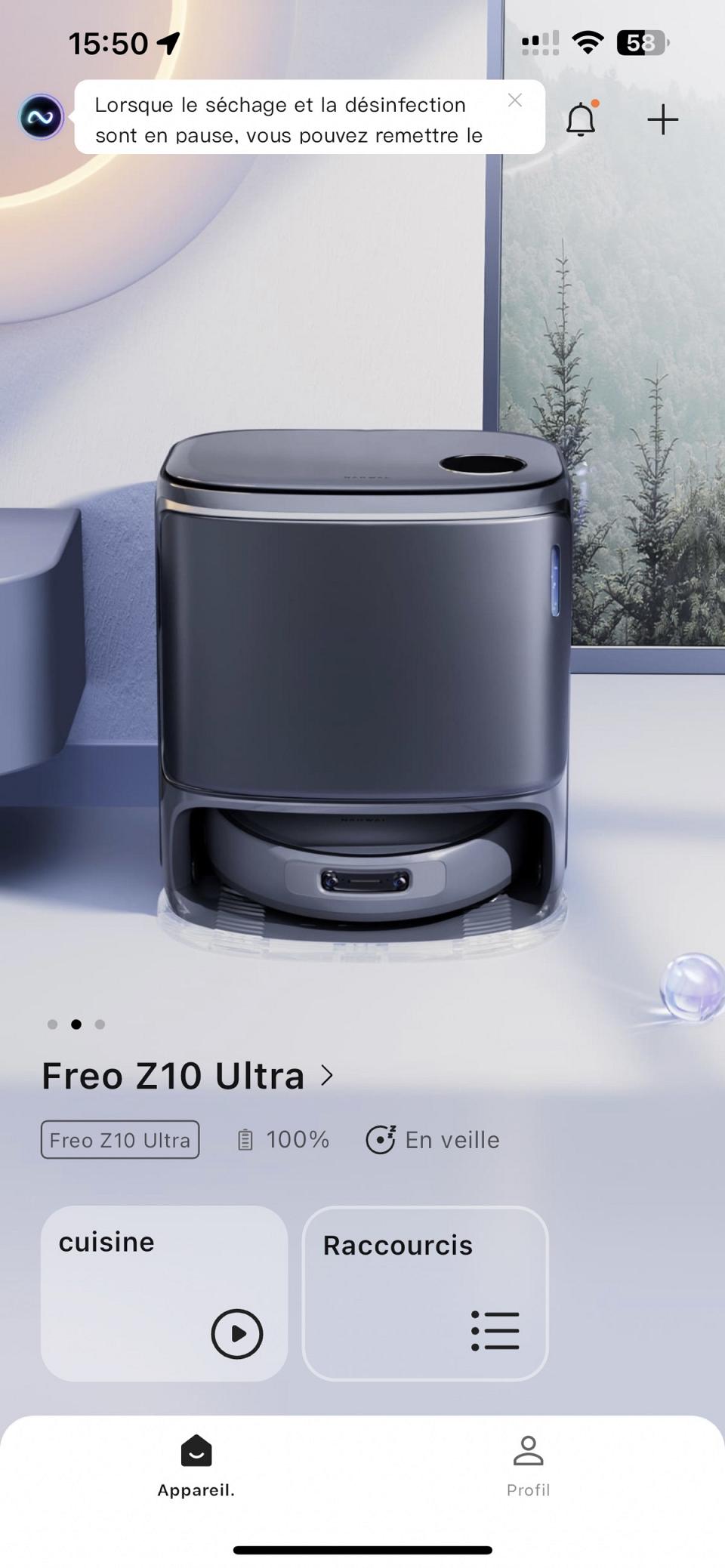Tap the battery level icon
This screenshot has width=725, height=1568.
pos(244,1140)
